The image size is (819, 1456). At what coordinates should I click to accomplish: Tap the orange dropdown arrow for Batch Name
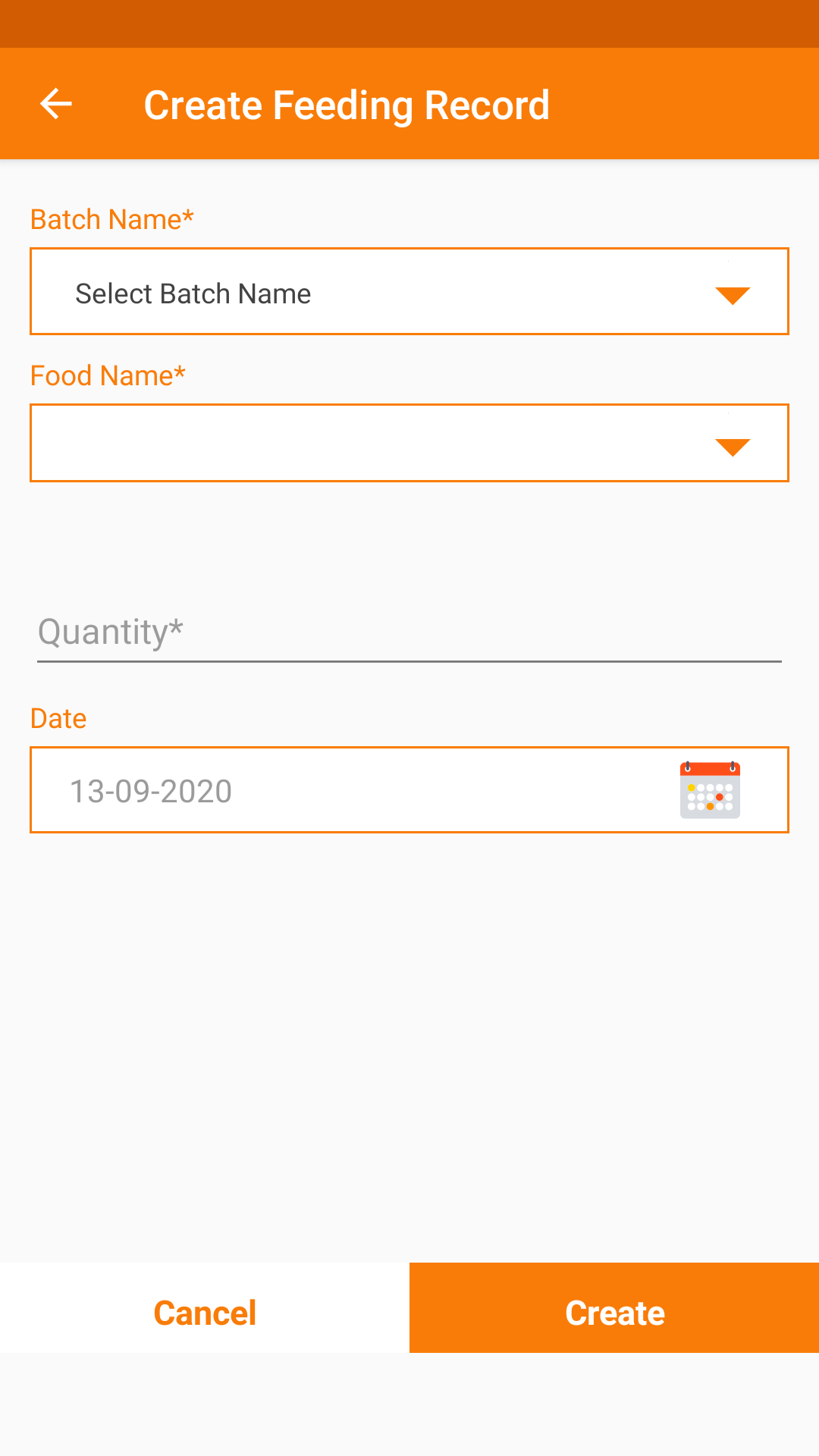[733, 296]
